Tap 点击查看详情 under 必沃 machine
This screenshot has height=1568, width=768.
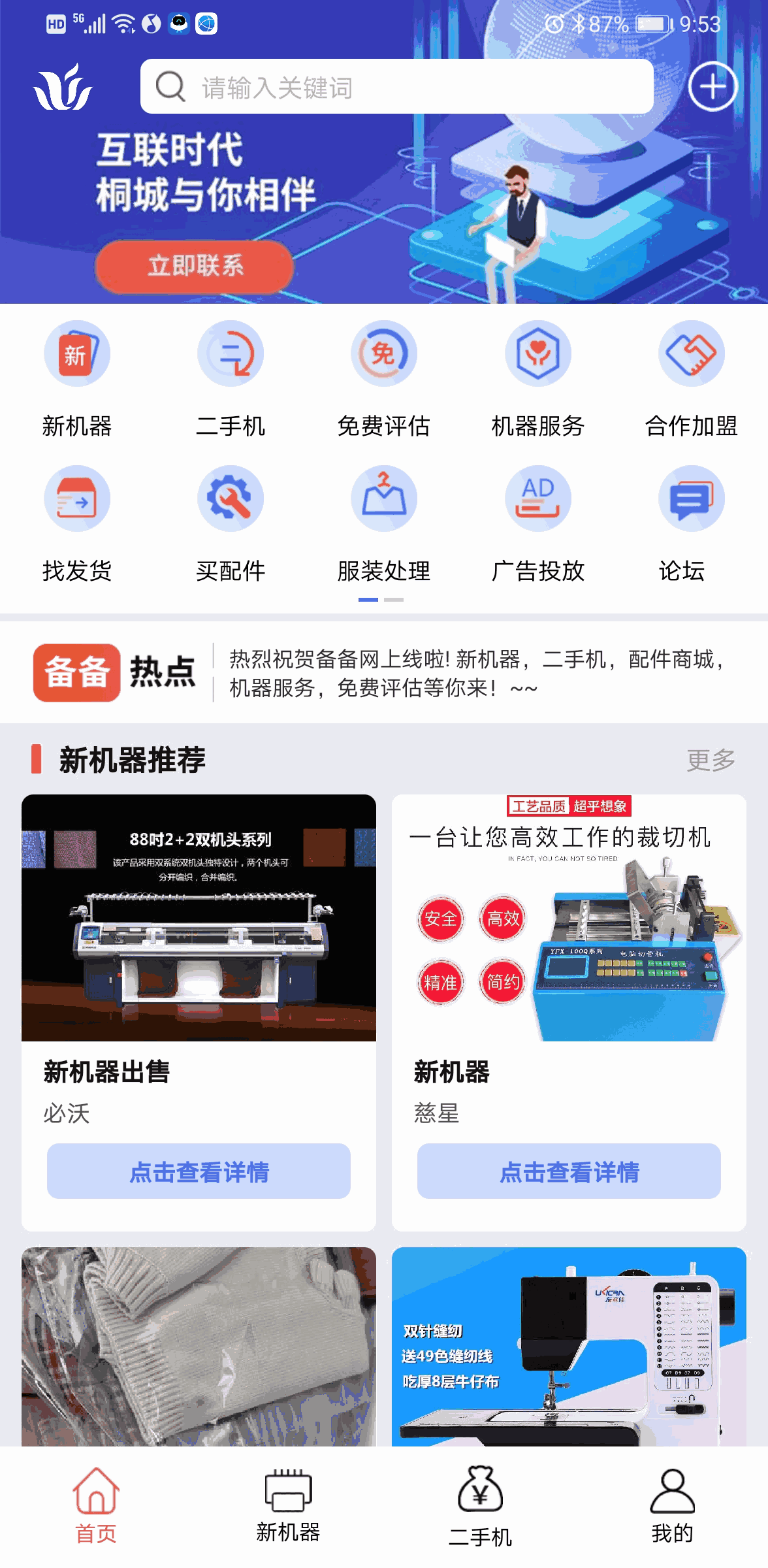(x=198, y=1173)
